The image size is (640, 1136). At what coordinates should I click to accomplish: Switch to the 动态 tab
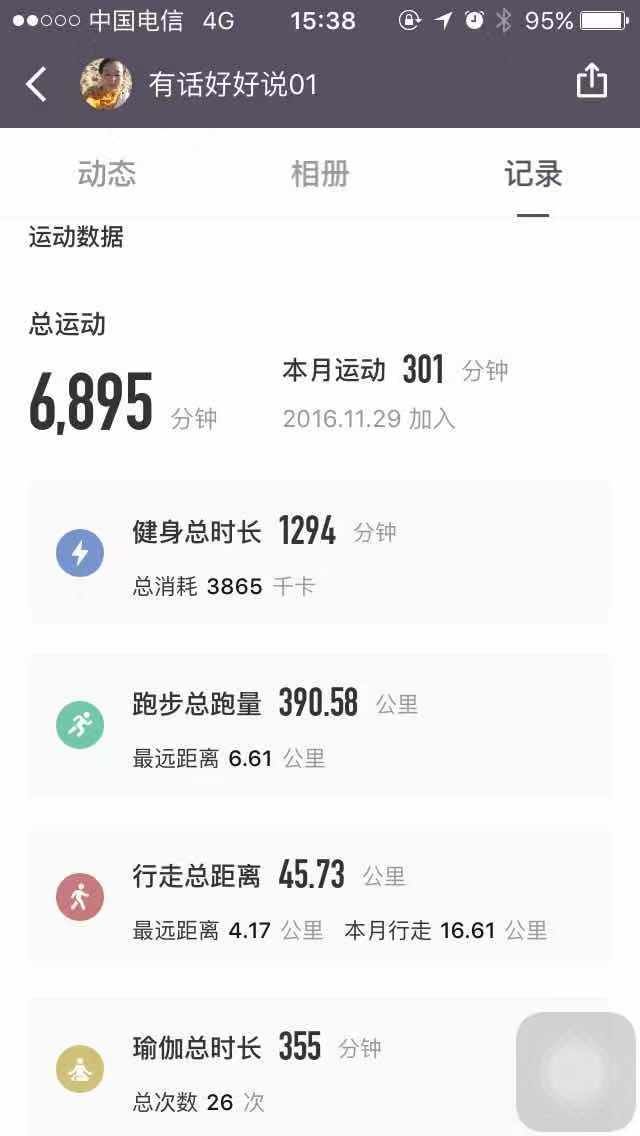(x=107, y=174)
